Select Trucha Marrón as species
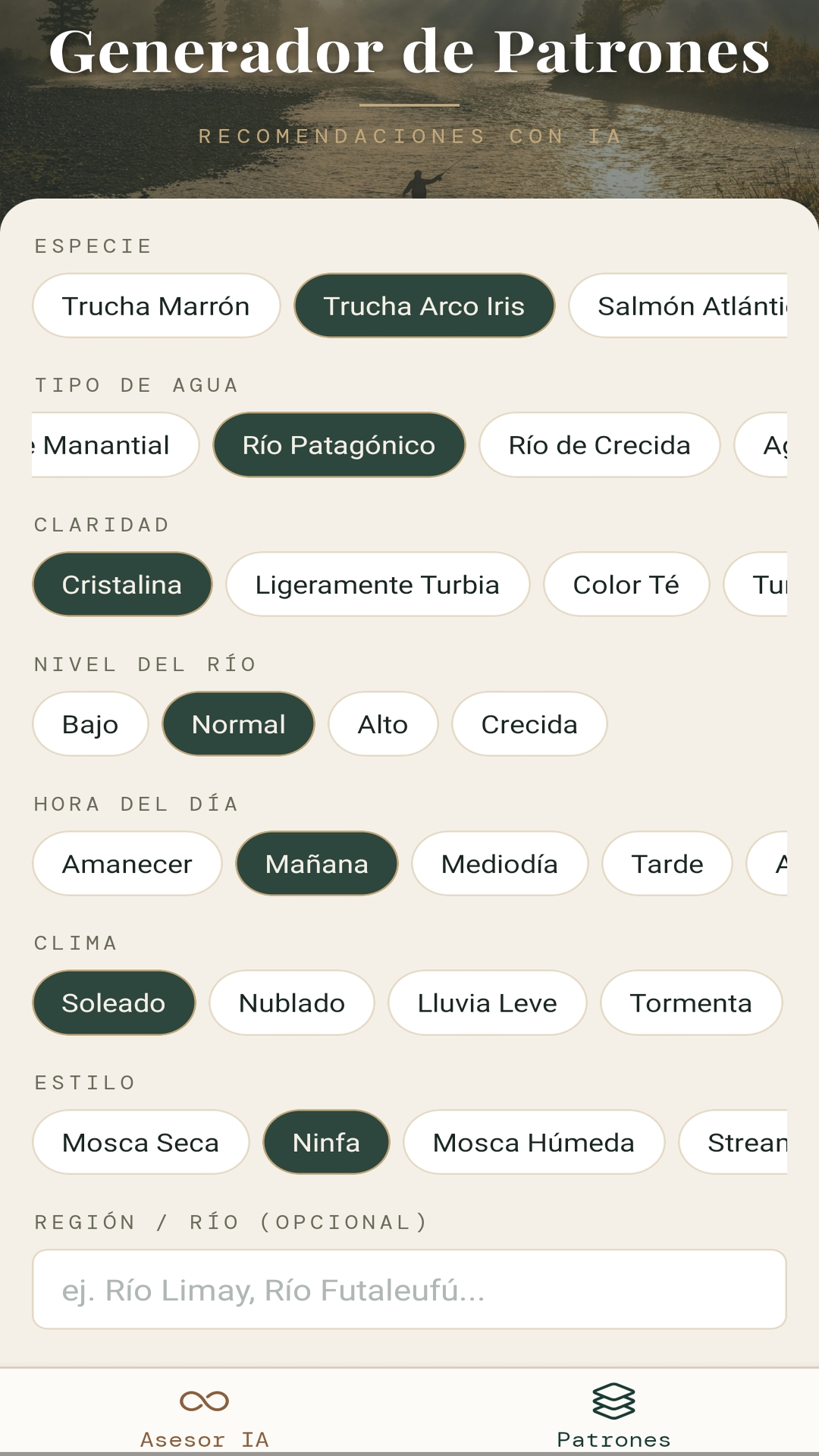Image resolution: width=819 pixels, height=1456 pixels. [x=155, y=306]
